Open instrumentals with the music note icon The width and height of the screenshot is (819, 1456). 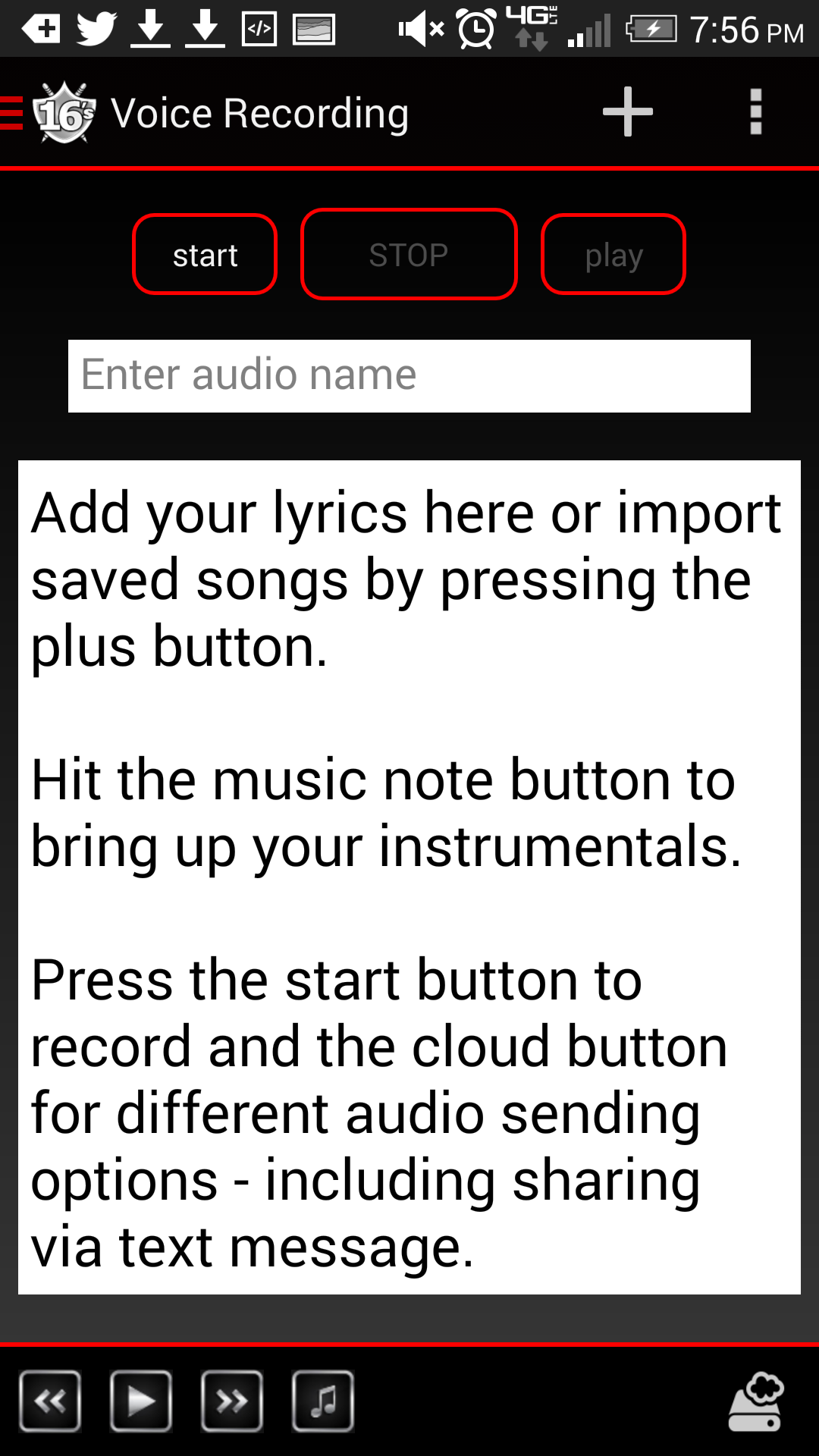click(323, 1401)
